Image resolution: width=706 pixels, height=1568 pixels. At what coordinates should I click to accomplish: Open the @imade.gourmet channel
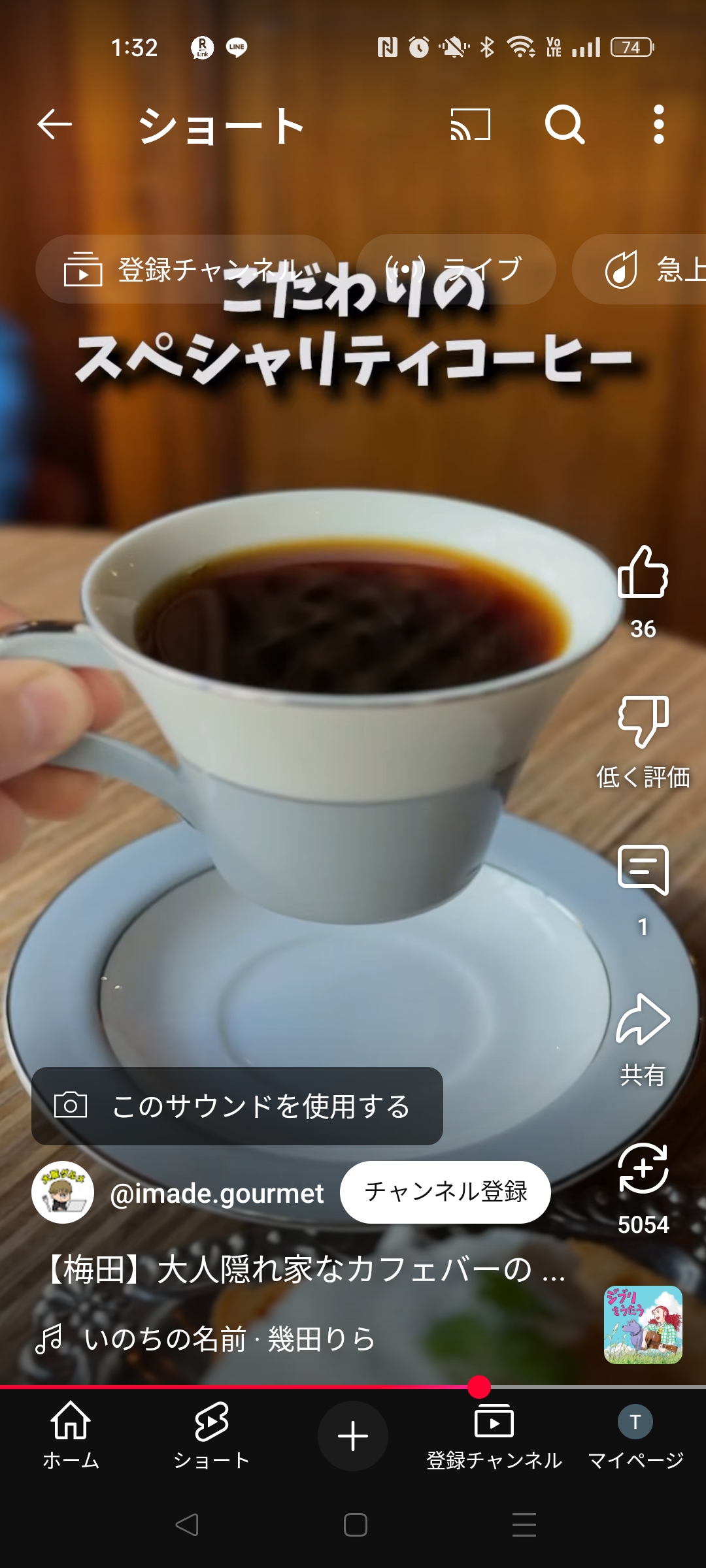[x=216, y=1193]
